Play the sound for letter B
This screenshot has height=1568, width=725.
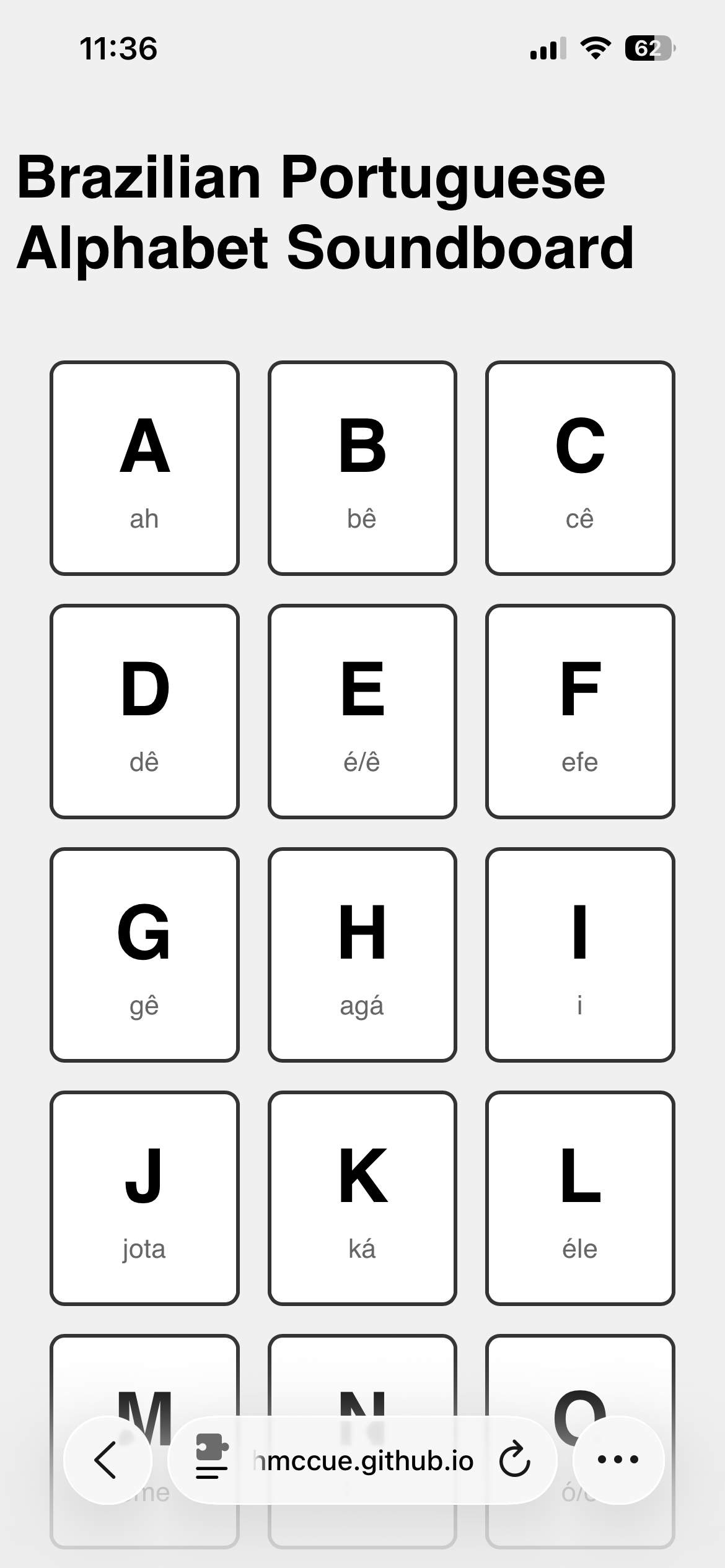[x=362, y=468]
